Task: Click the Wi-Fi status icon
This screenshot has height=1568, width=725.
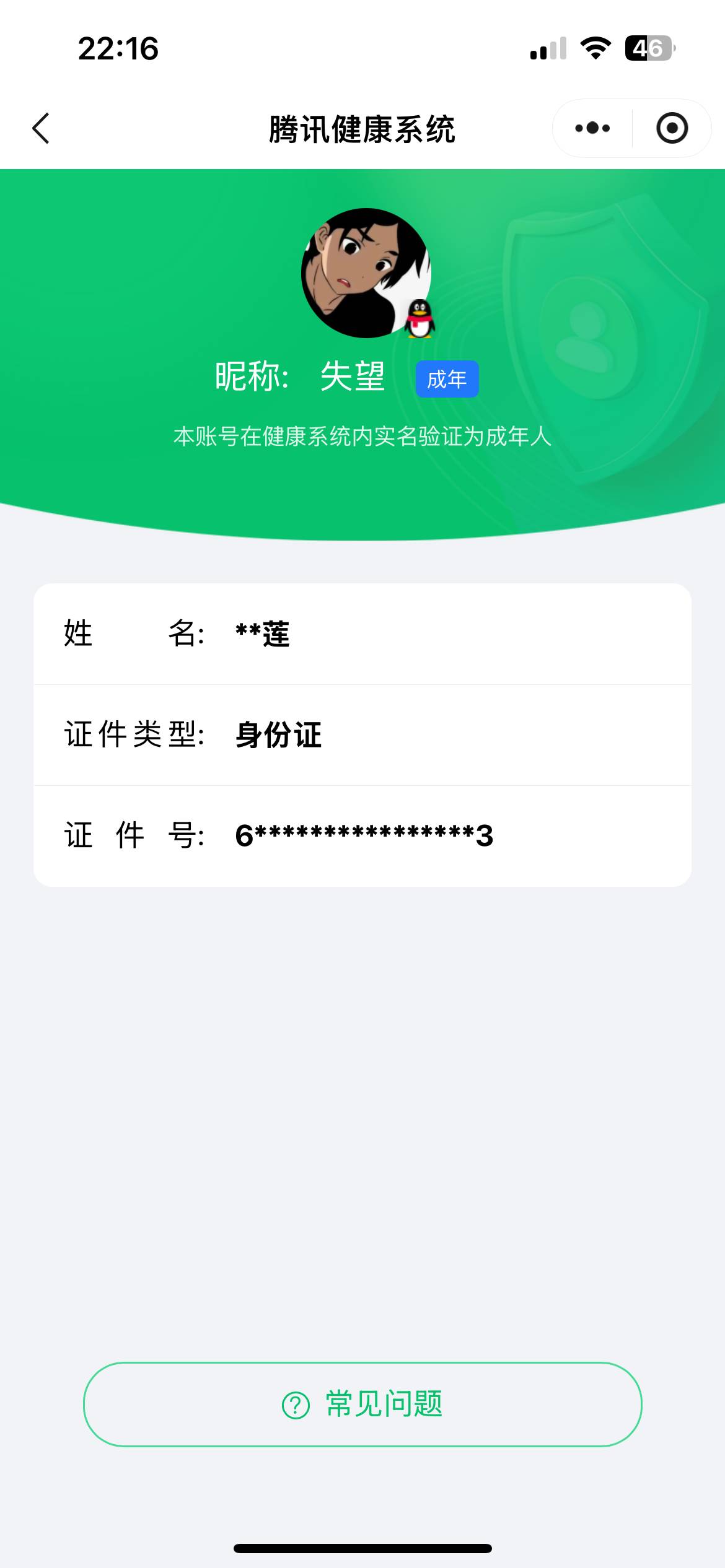Action: [596, 48]
